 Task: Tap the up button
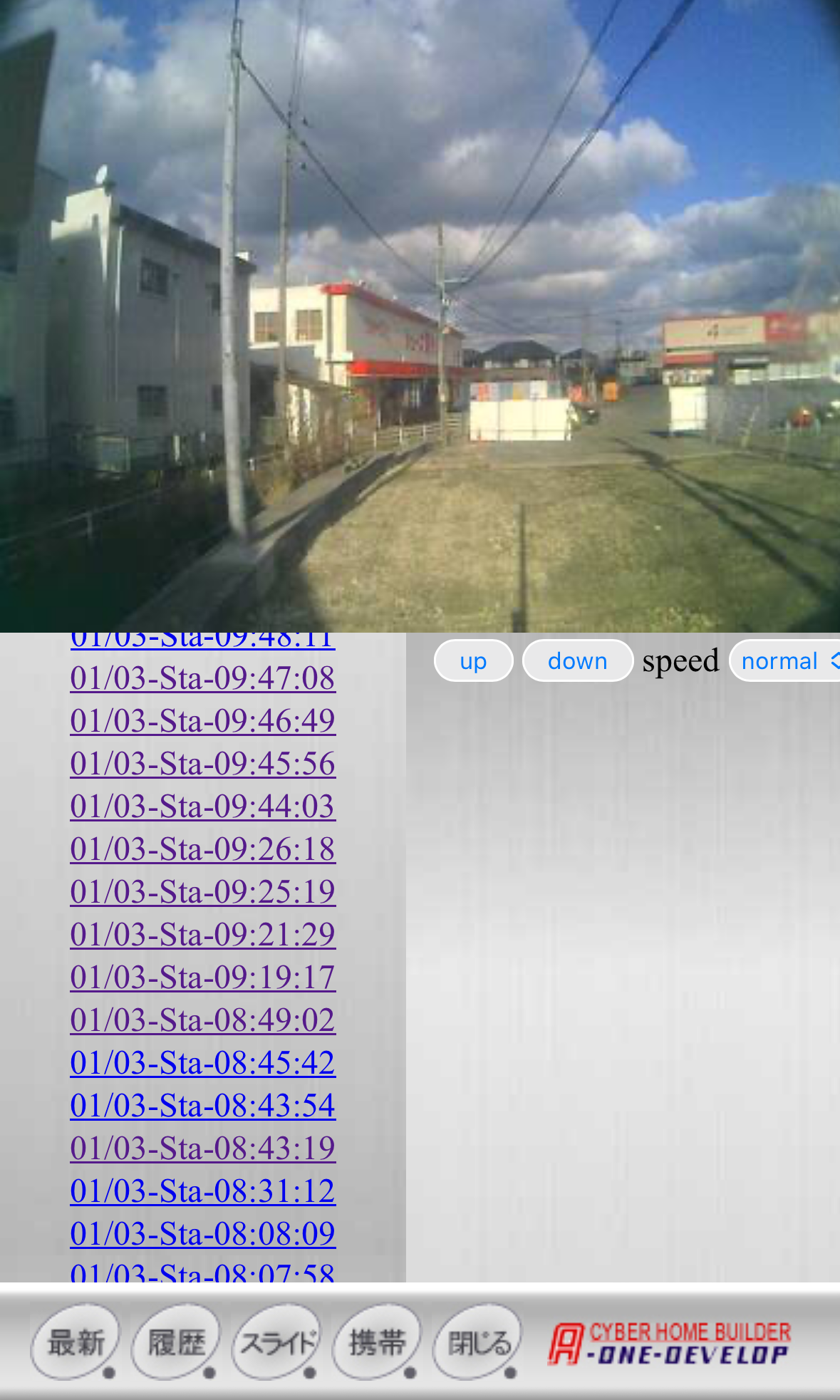coord(473,661)
